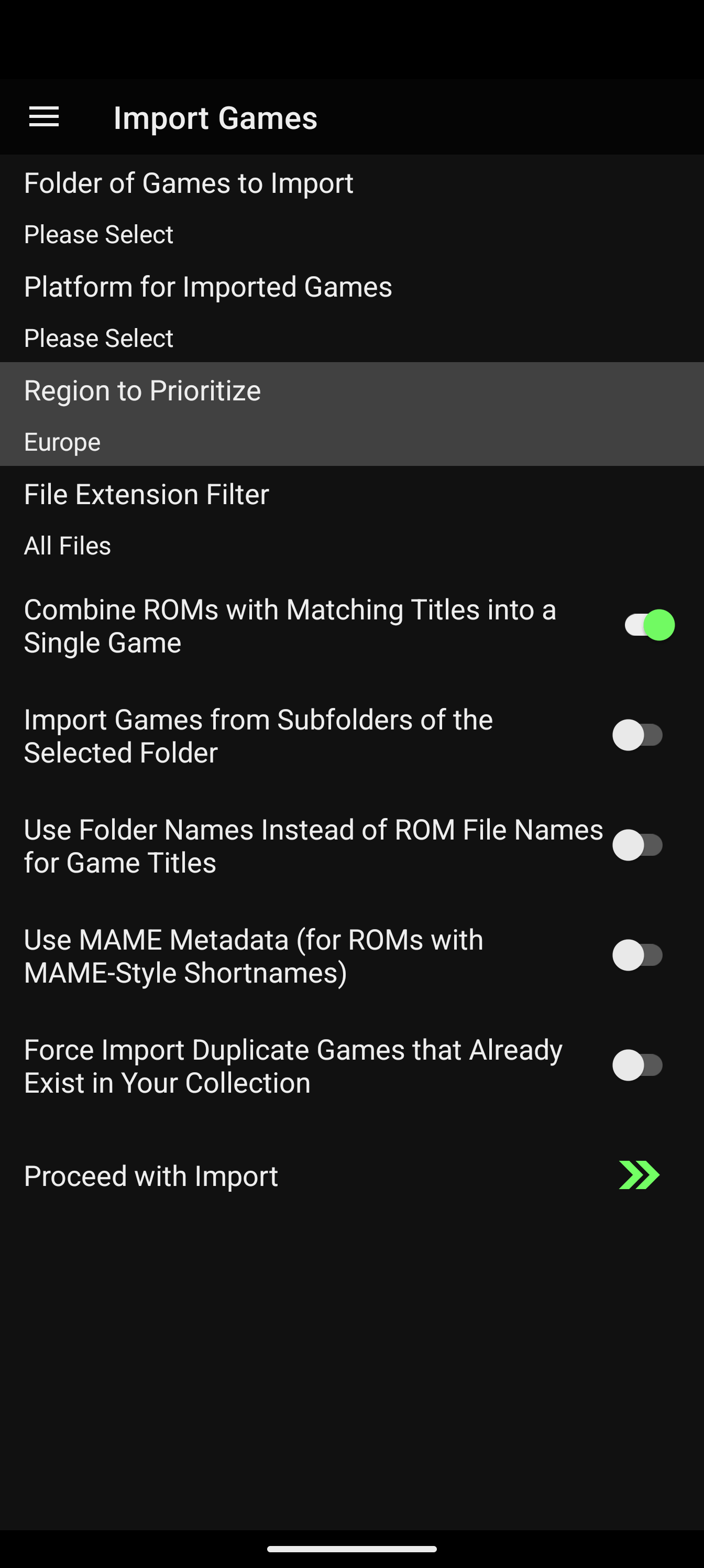The image size is (704, 1568).
Task: Change the Region to Prioritize setting
Action: pos(351,414)
